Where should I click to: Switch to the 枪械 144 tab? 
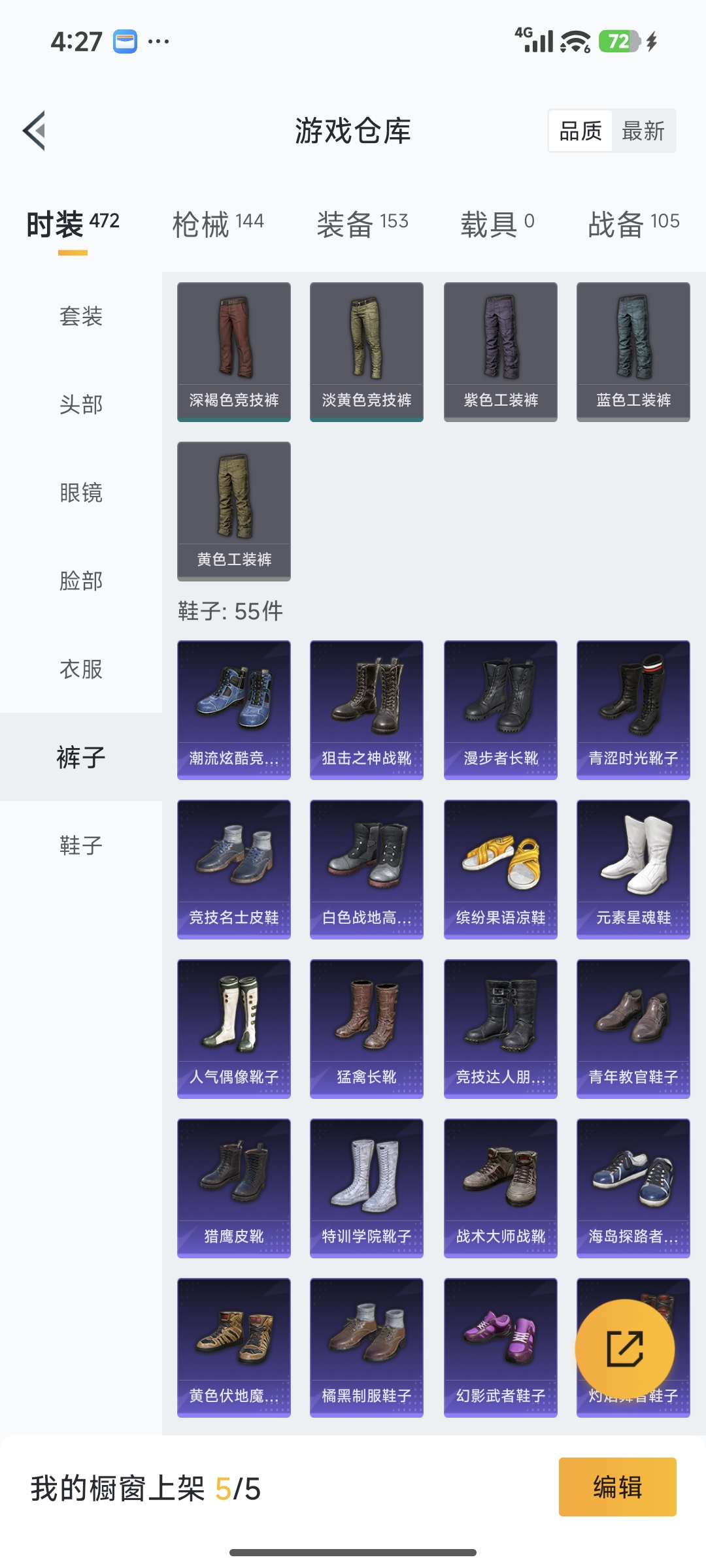coord(216,222)
